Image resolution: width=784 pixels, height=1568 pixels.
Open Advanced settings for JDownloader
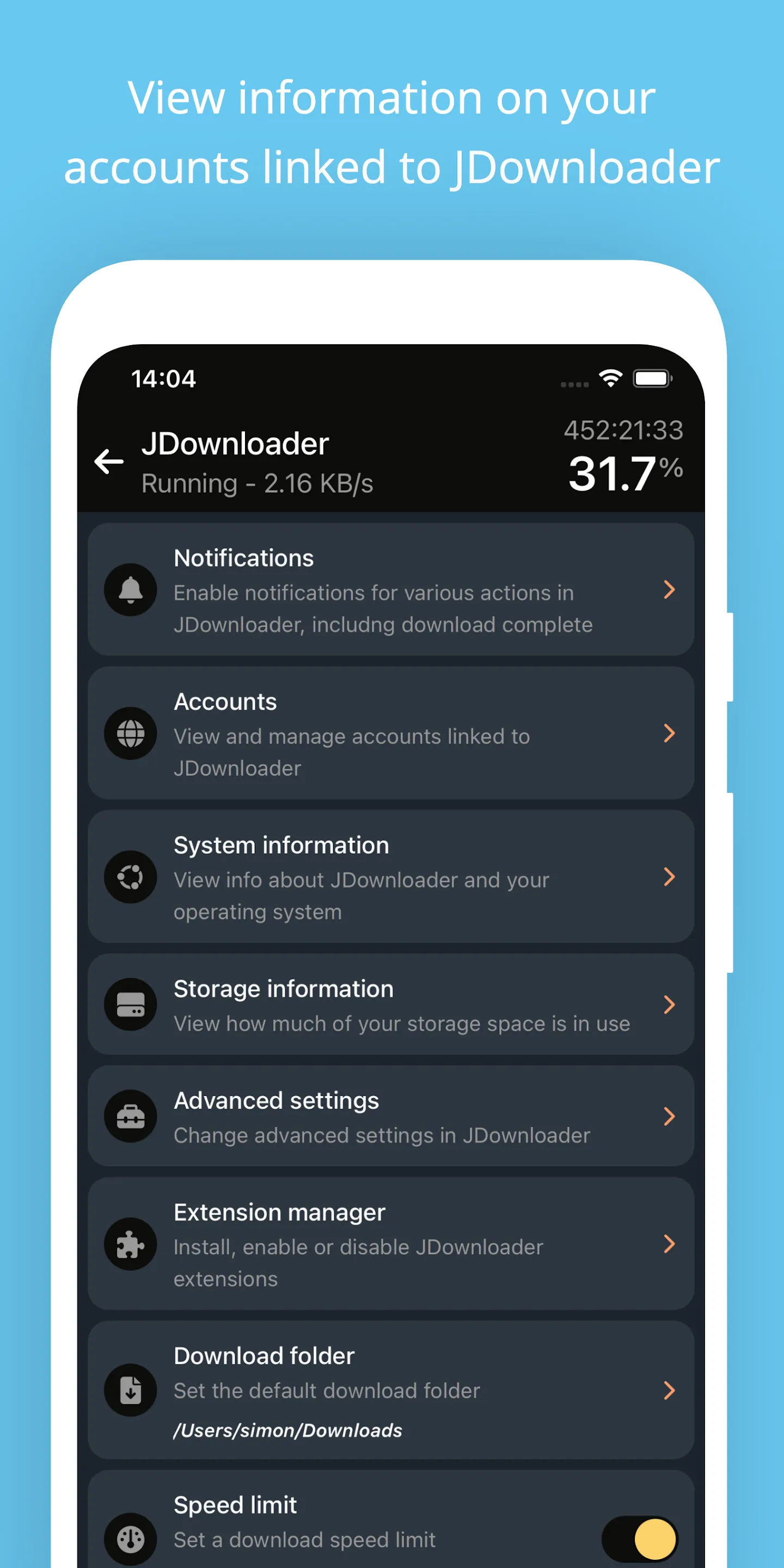[x=390, y=1116]
